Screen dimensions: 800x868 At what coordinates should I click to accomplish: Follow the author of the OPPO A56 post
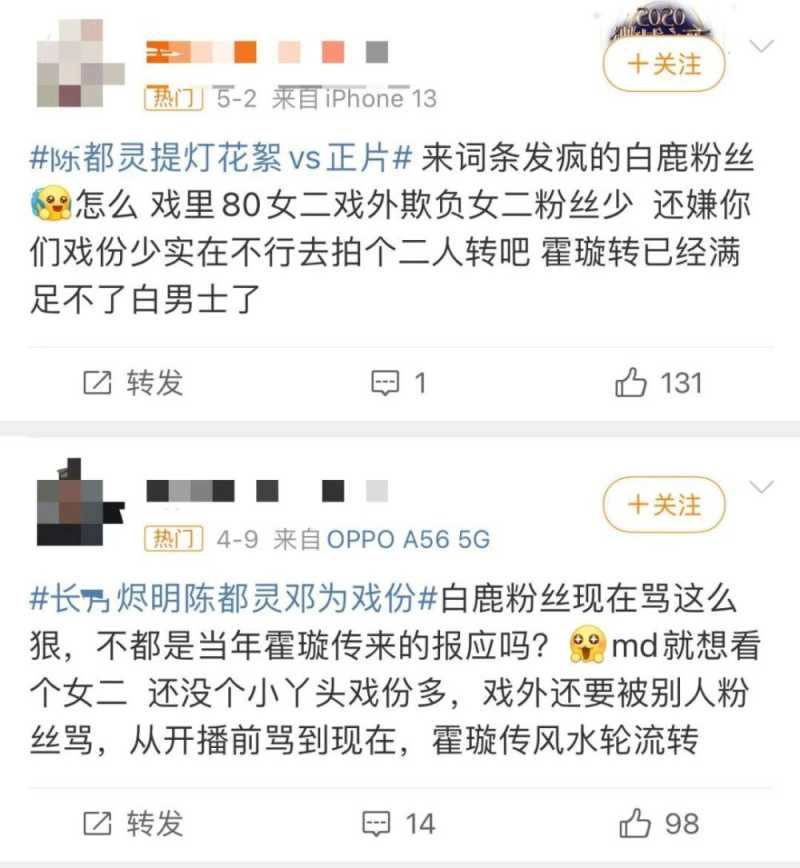pos(663,505)
